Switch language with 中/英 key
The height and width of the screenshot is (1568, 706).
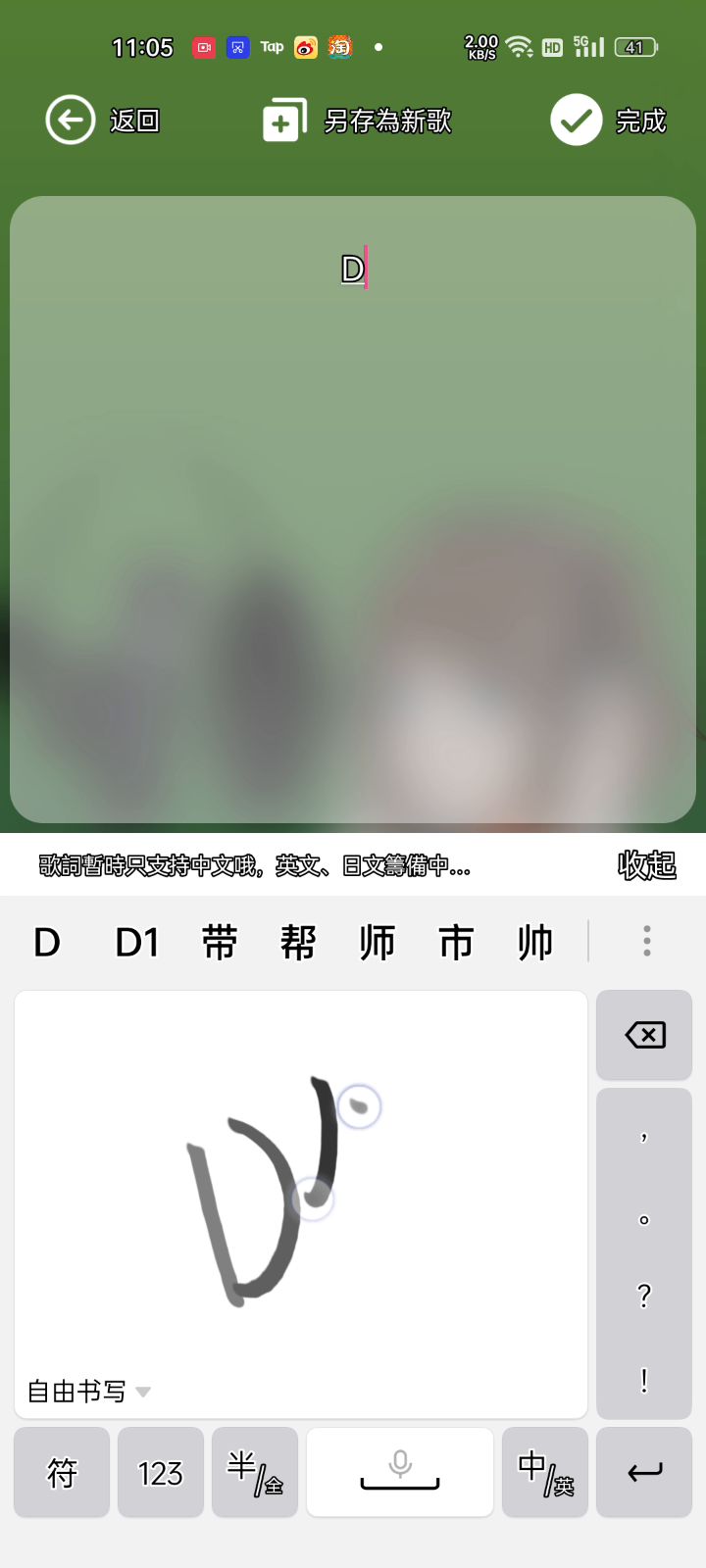tap(545, 1472)
